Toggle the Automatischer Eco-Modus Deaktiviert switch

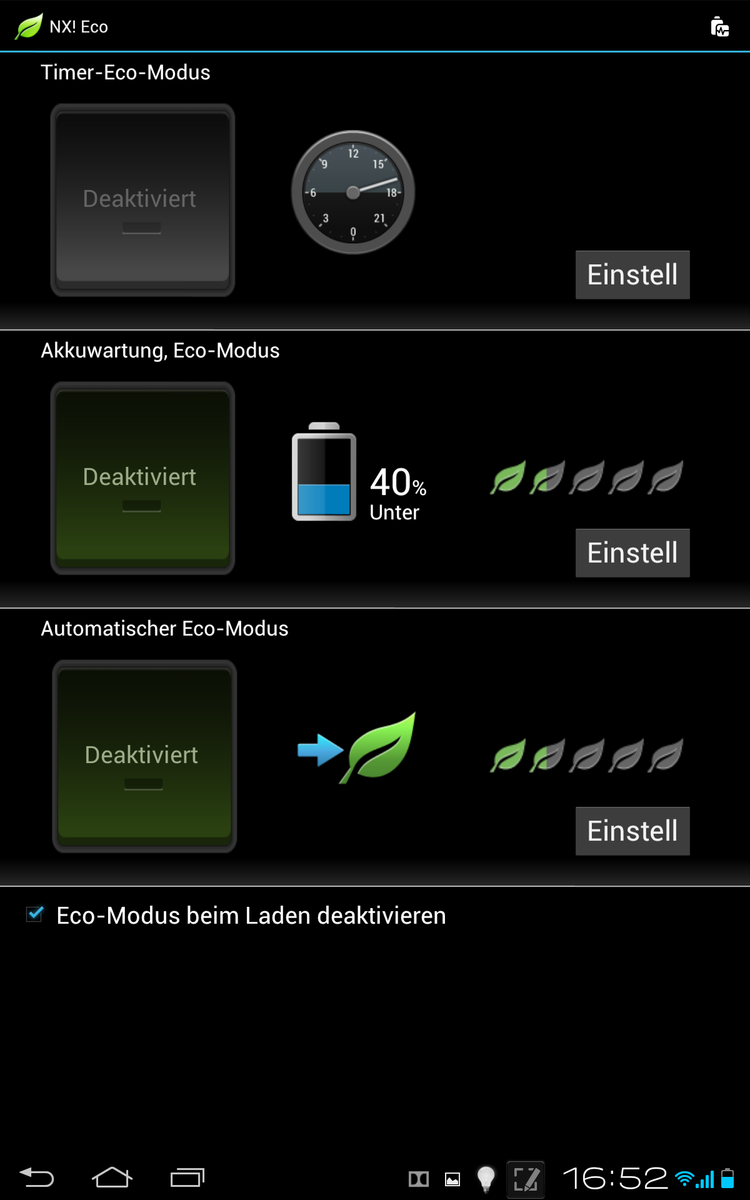(x=142, y=756)
